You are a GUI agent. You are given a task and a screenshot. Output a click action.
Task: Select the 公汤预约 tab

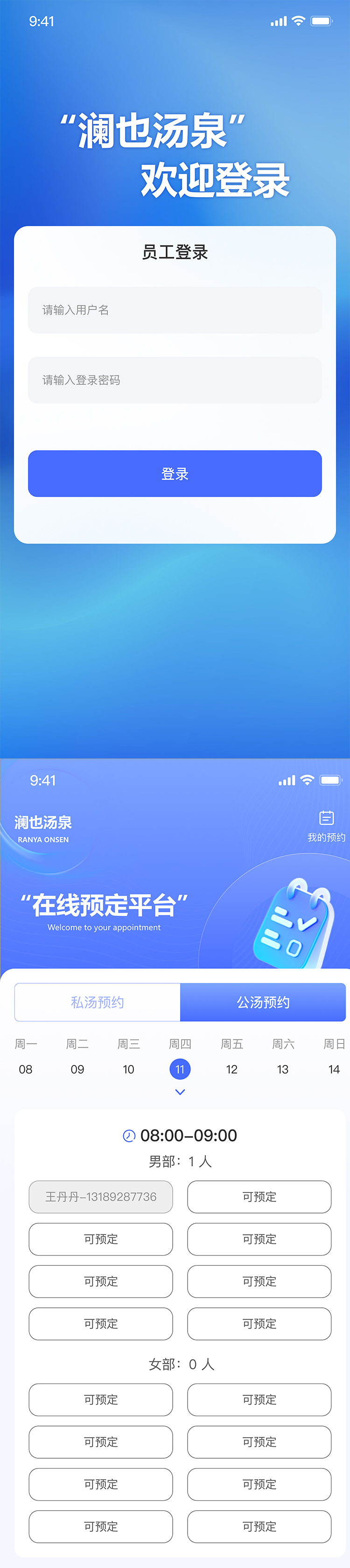[262, 1002]
